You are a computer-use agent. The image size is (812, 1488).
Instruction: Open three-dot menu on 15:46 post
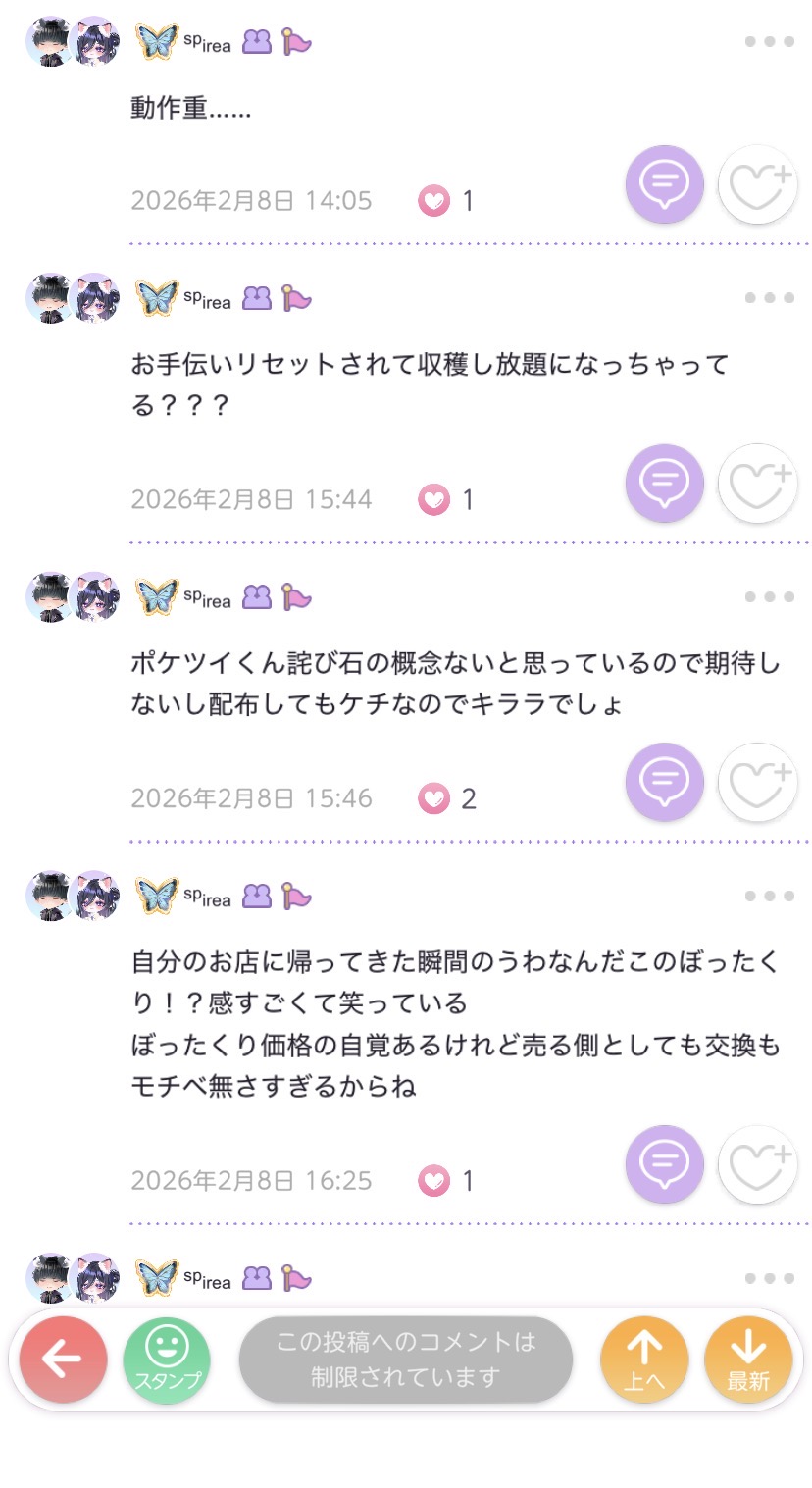tap(768, 597)
